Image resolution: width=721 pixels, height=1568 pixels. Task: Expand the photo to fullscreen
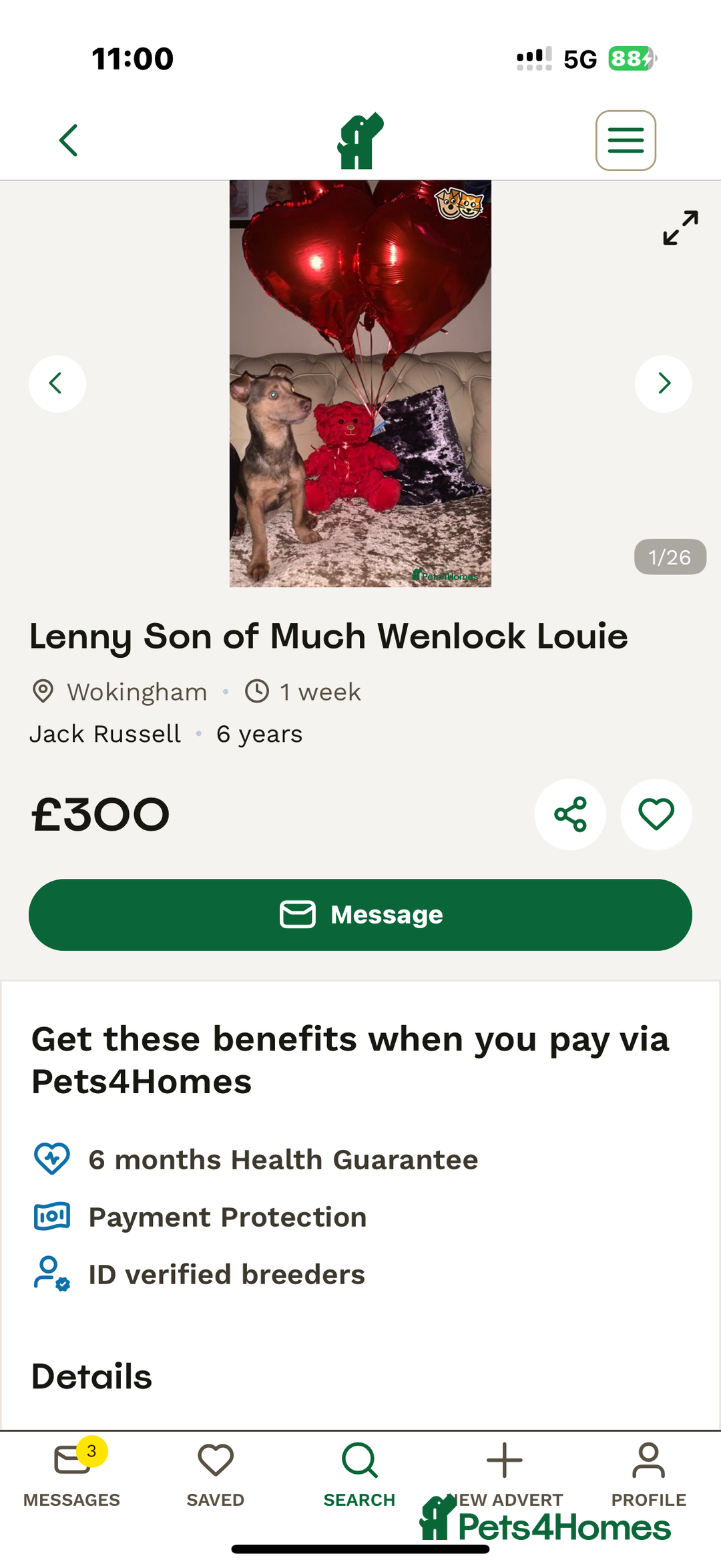click(x=680, y=228)
